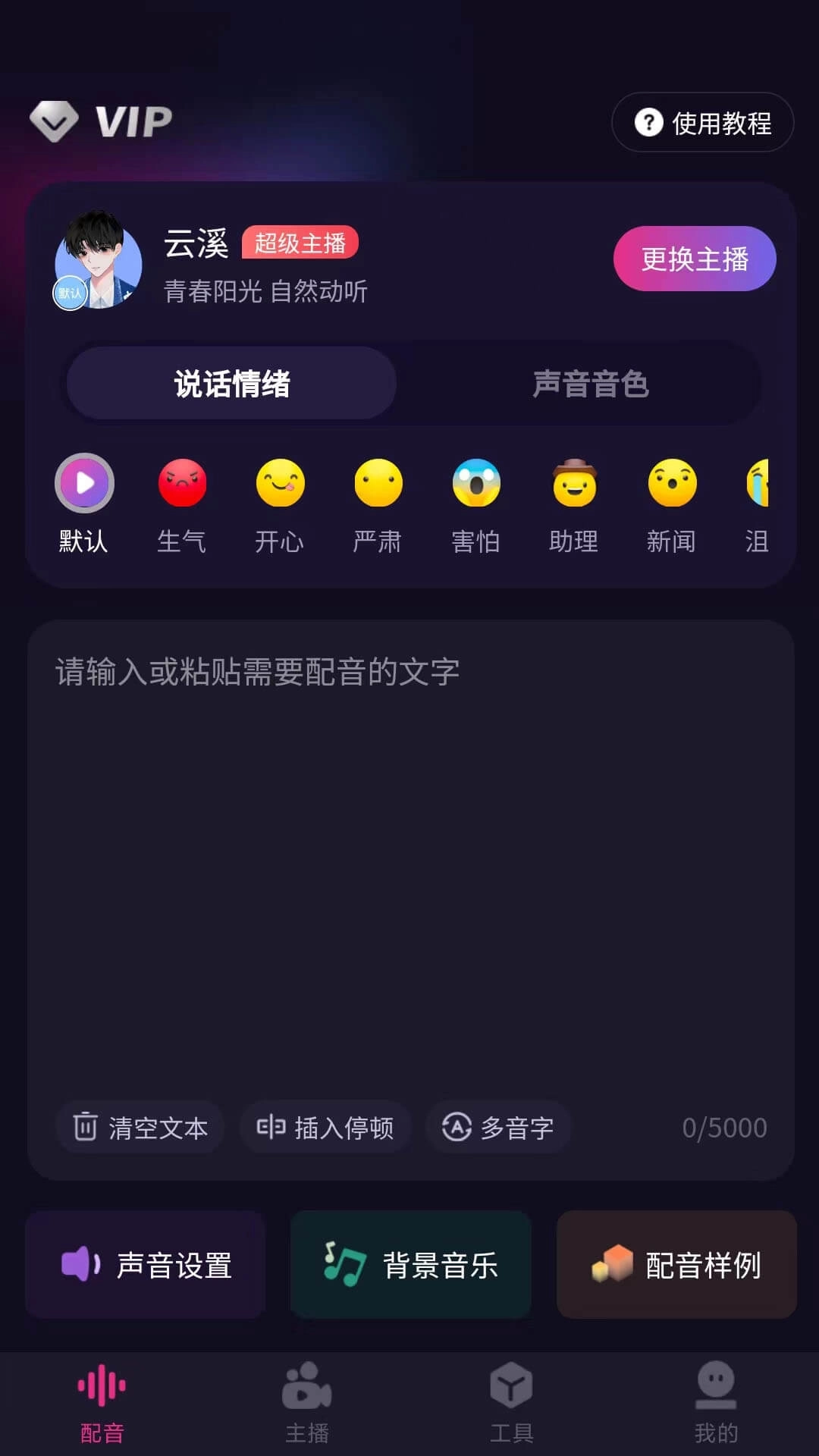Enable 多音字 polyphonic character mode
819x1456 pixels.
(498, 1128)
